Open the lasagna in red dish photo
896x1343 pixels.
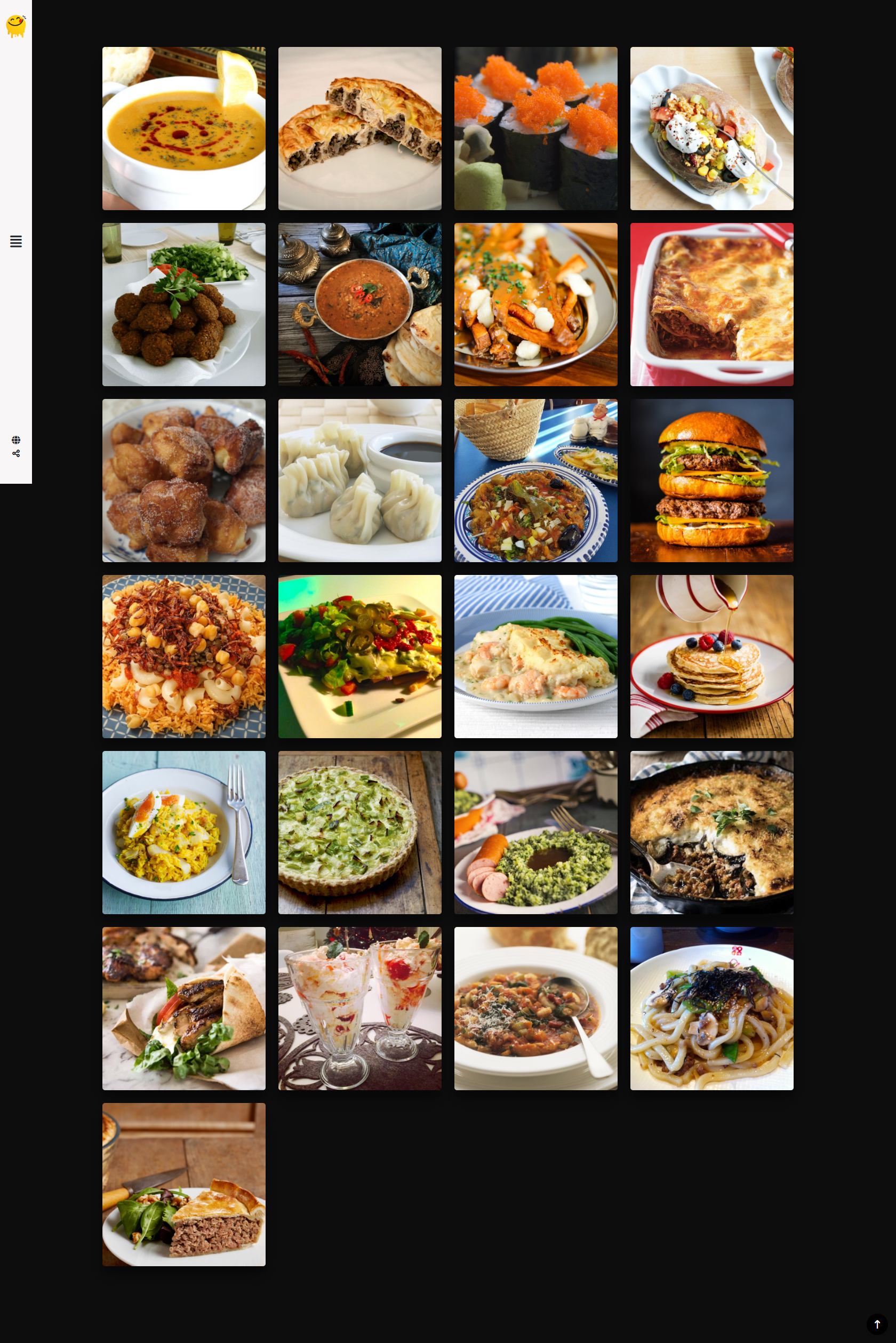point(711,305)
